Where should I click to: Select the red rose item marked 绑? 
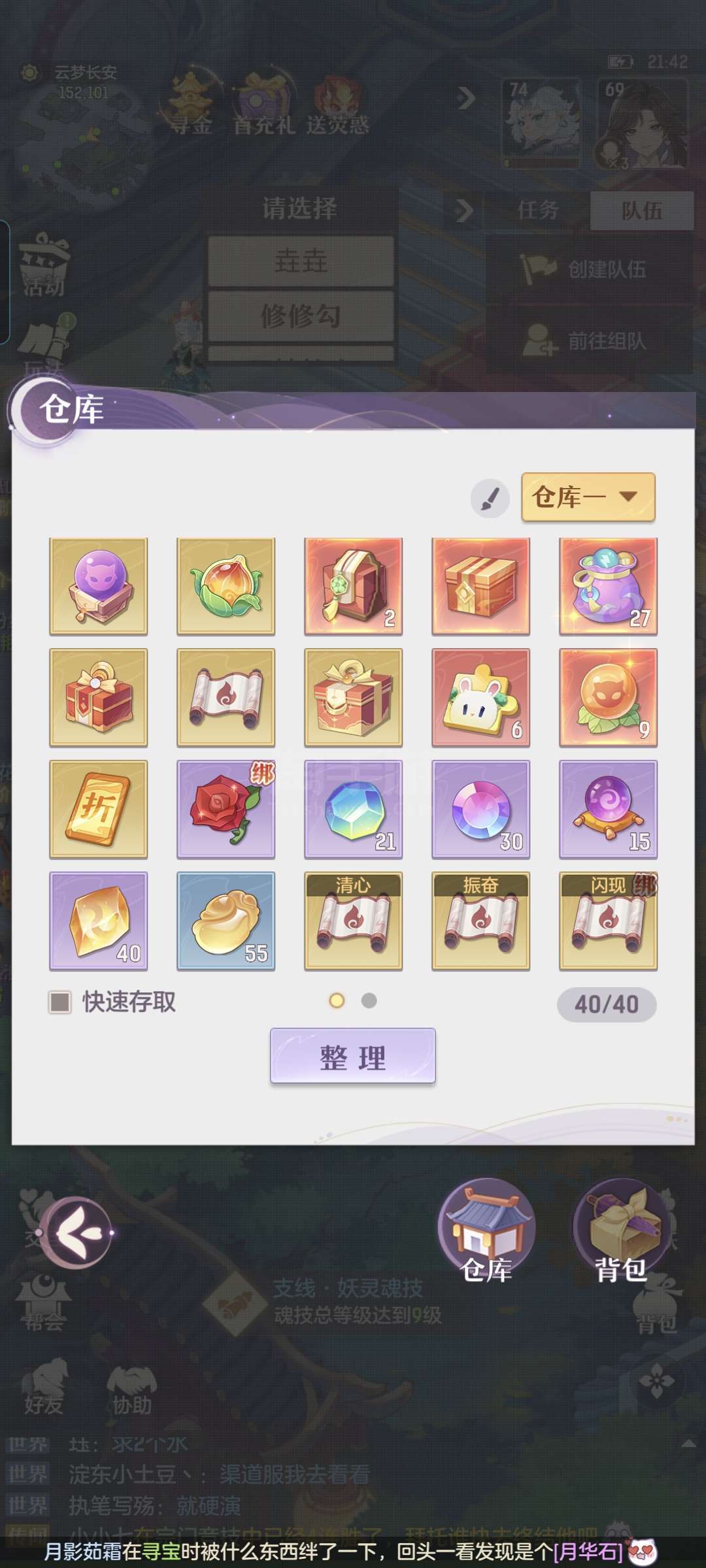click(226, 809)
